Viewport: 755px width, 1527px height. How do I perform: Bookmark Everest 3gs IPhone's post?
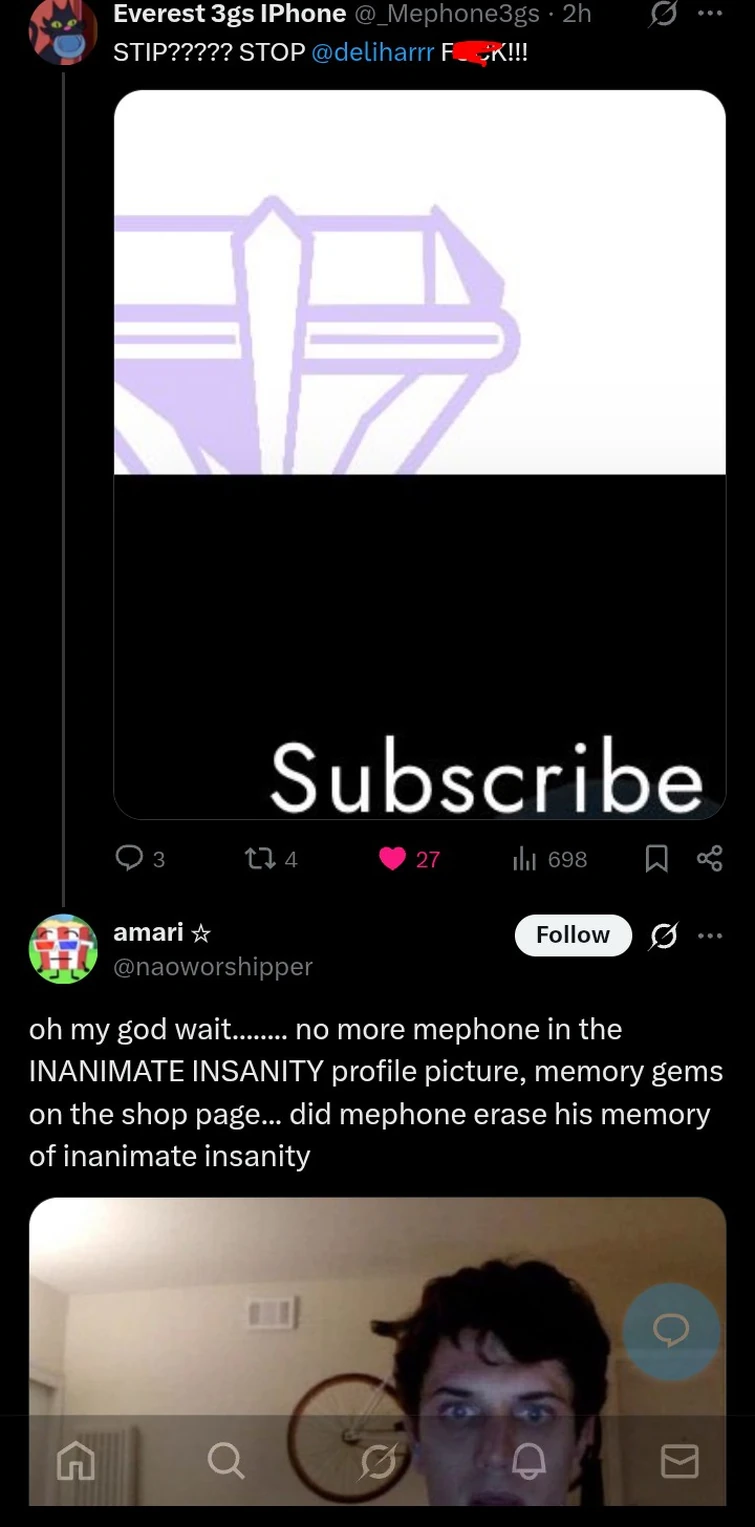[x=656, y=858]
